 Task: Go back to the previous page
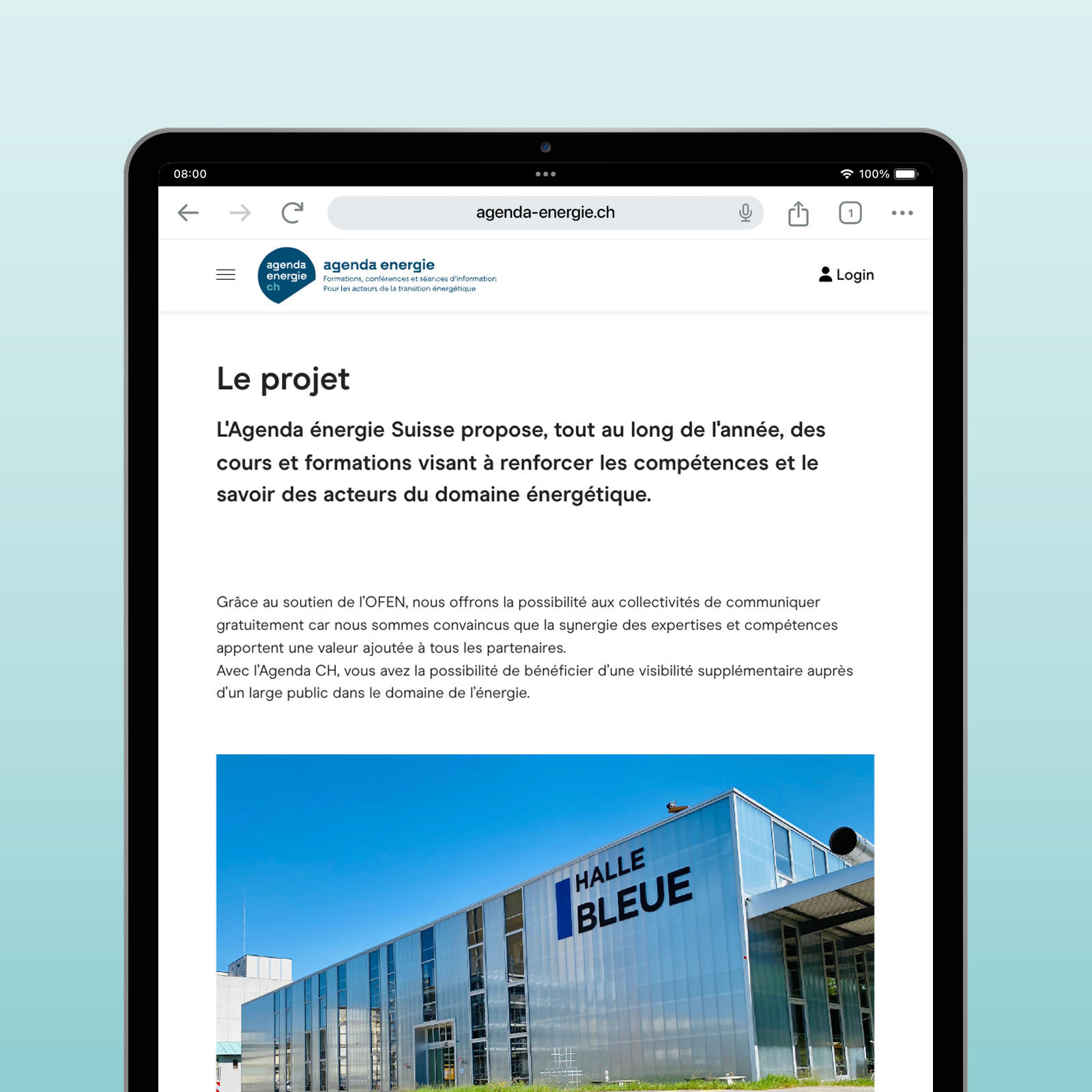coord(188,213)
